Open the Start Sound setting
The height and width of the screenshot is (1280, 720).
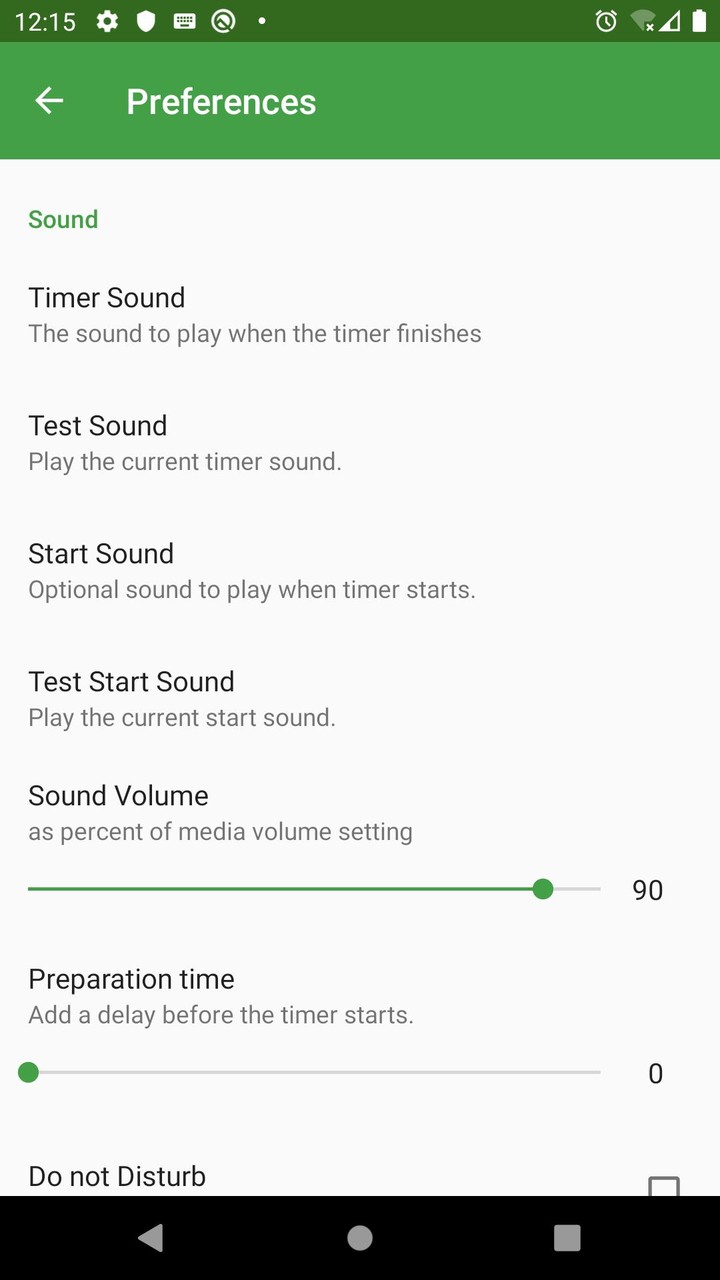pos(254,569)
